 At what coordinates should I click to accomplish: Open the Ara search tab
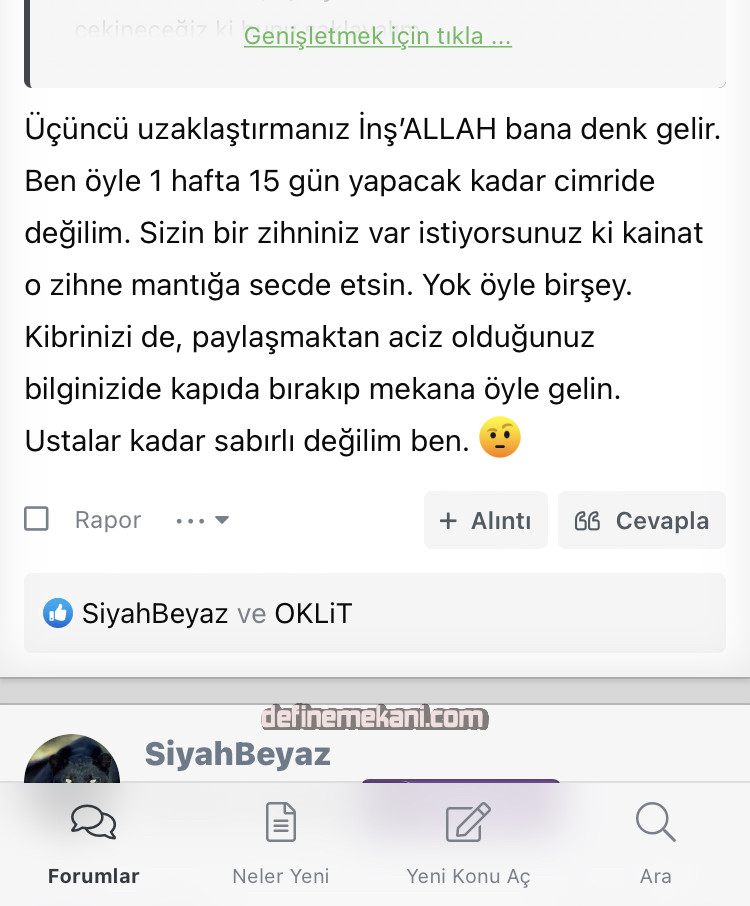pyautogui.click(x=656, y=845)
